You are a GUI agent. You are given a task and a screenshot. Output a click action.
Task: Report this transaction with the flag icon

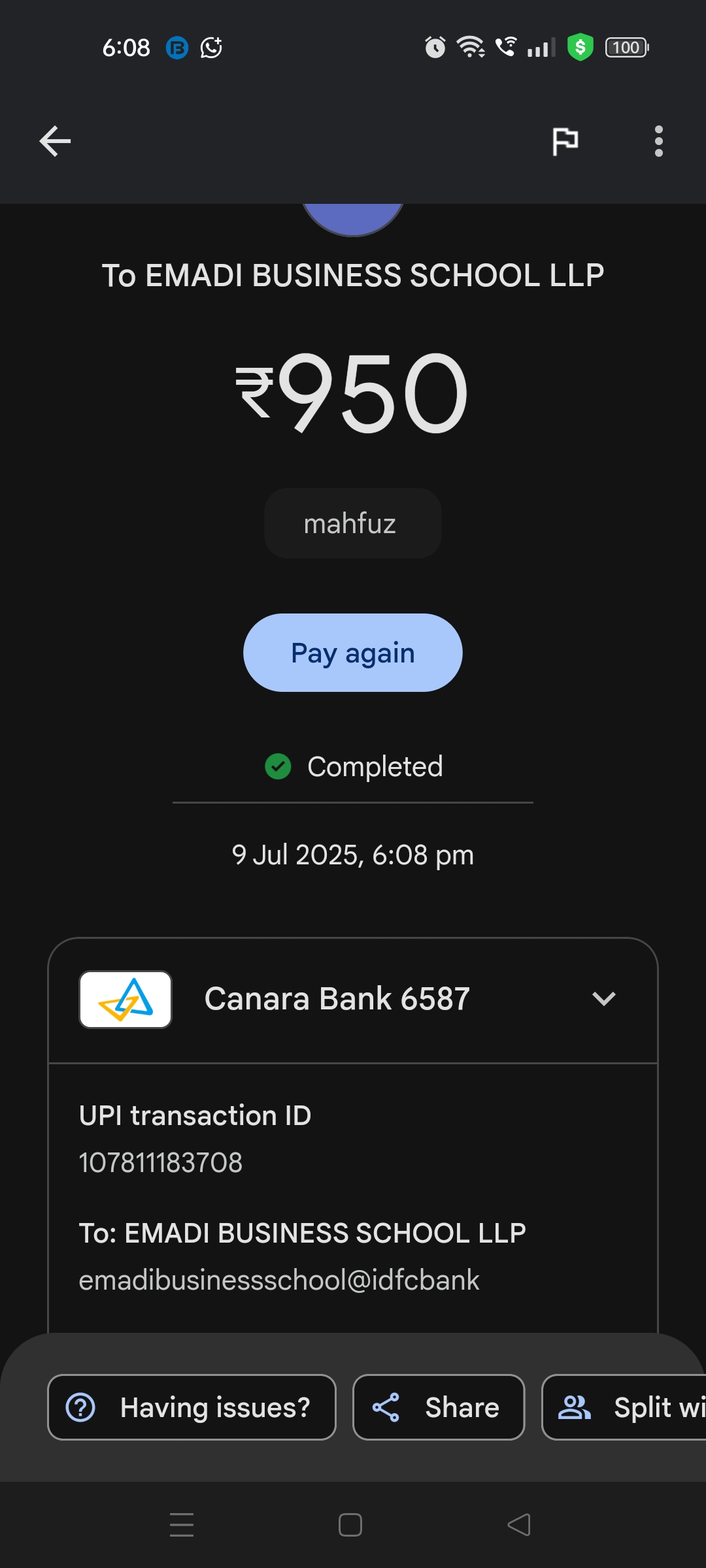[565, 141]
